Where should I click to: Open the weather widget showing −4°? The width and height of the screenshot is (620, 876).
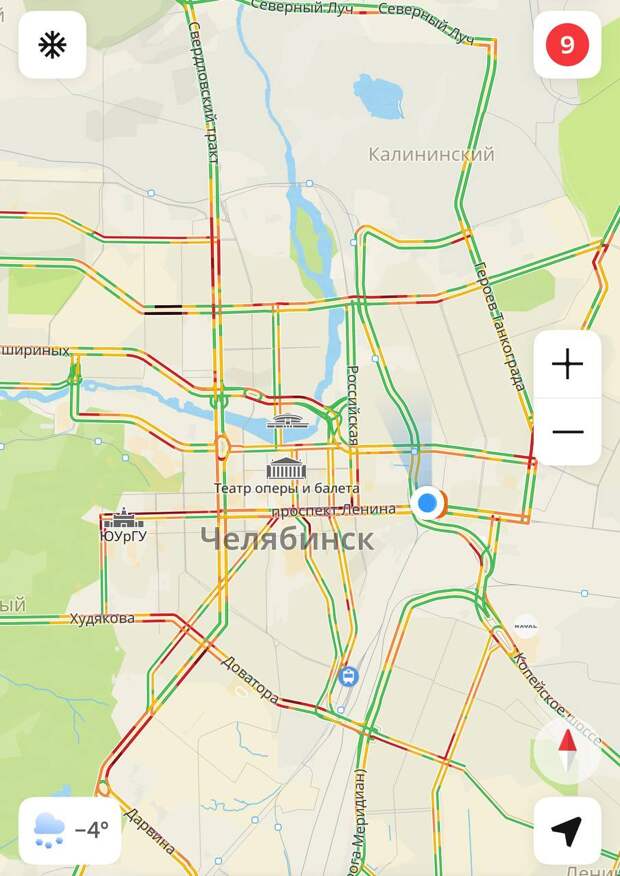[x=70, y=831]
